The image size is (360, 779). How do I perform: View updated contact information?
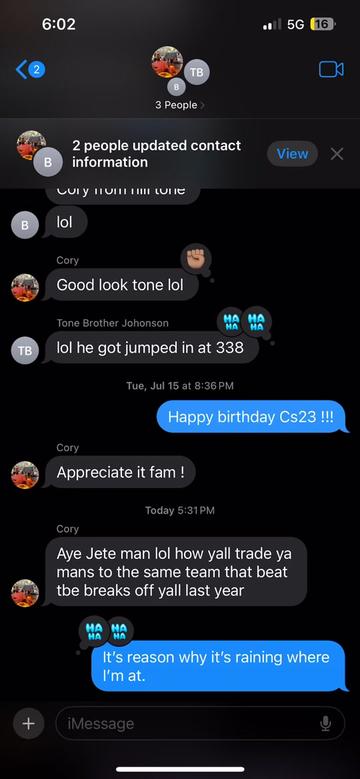292,154
